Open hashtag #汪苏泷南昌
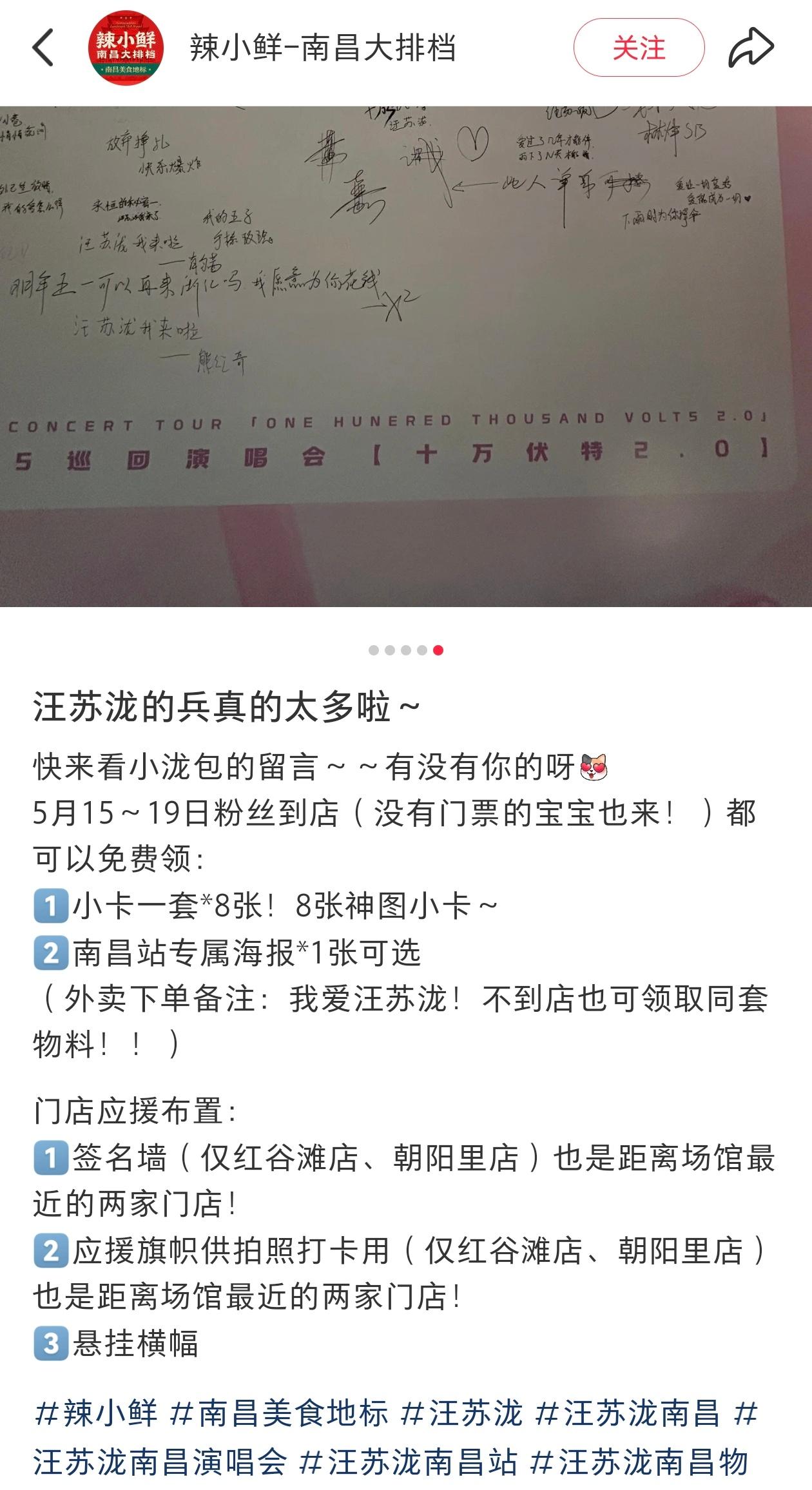This screenshot has height=1490, width=812. [x=627, y=1413]
